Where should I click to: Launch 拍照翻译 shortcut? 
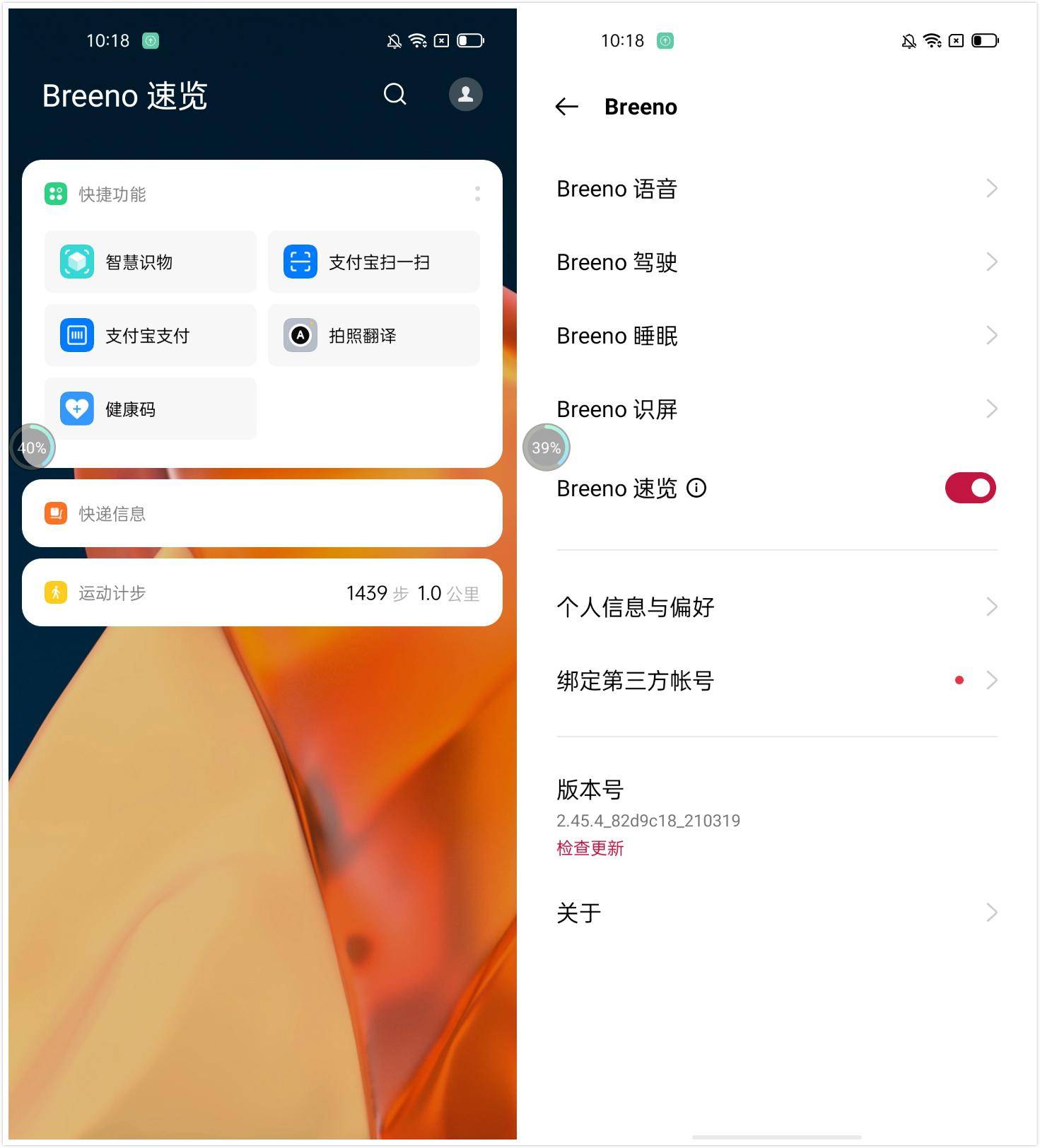(373, 336)
